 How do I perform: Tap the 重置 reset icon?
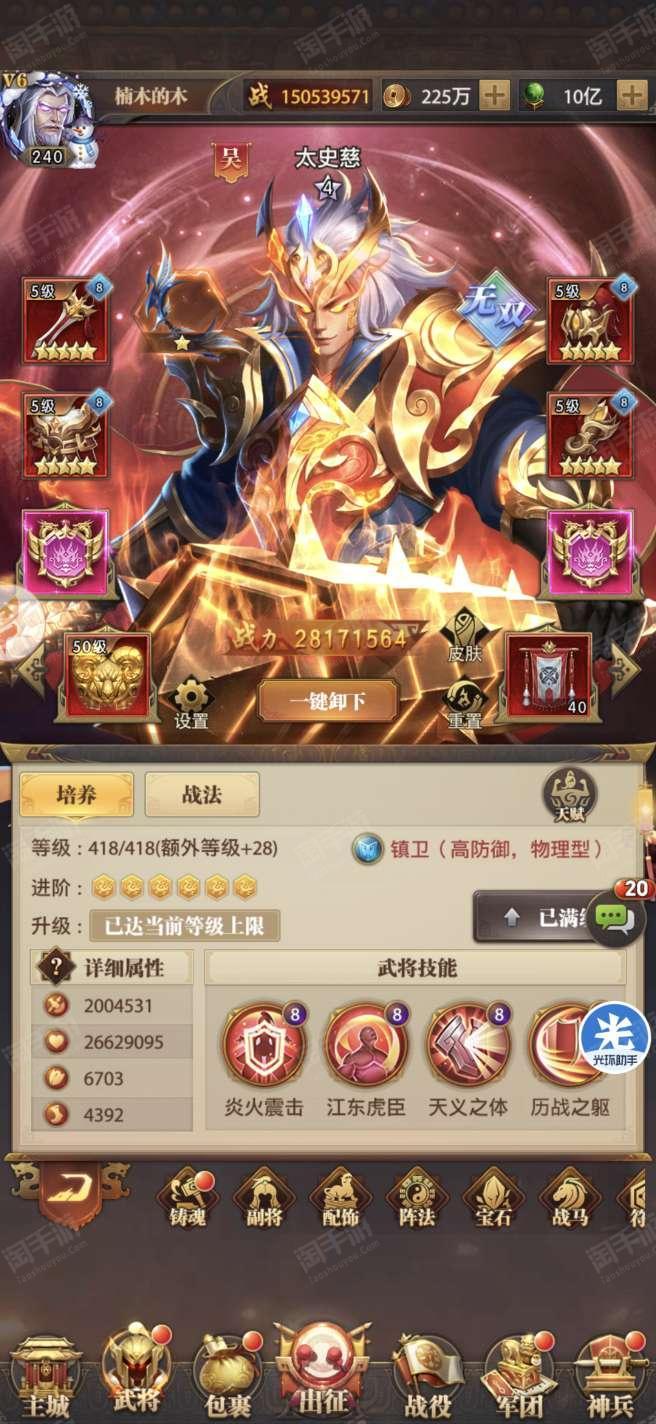coord(463,705)
